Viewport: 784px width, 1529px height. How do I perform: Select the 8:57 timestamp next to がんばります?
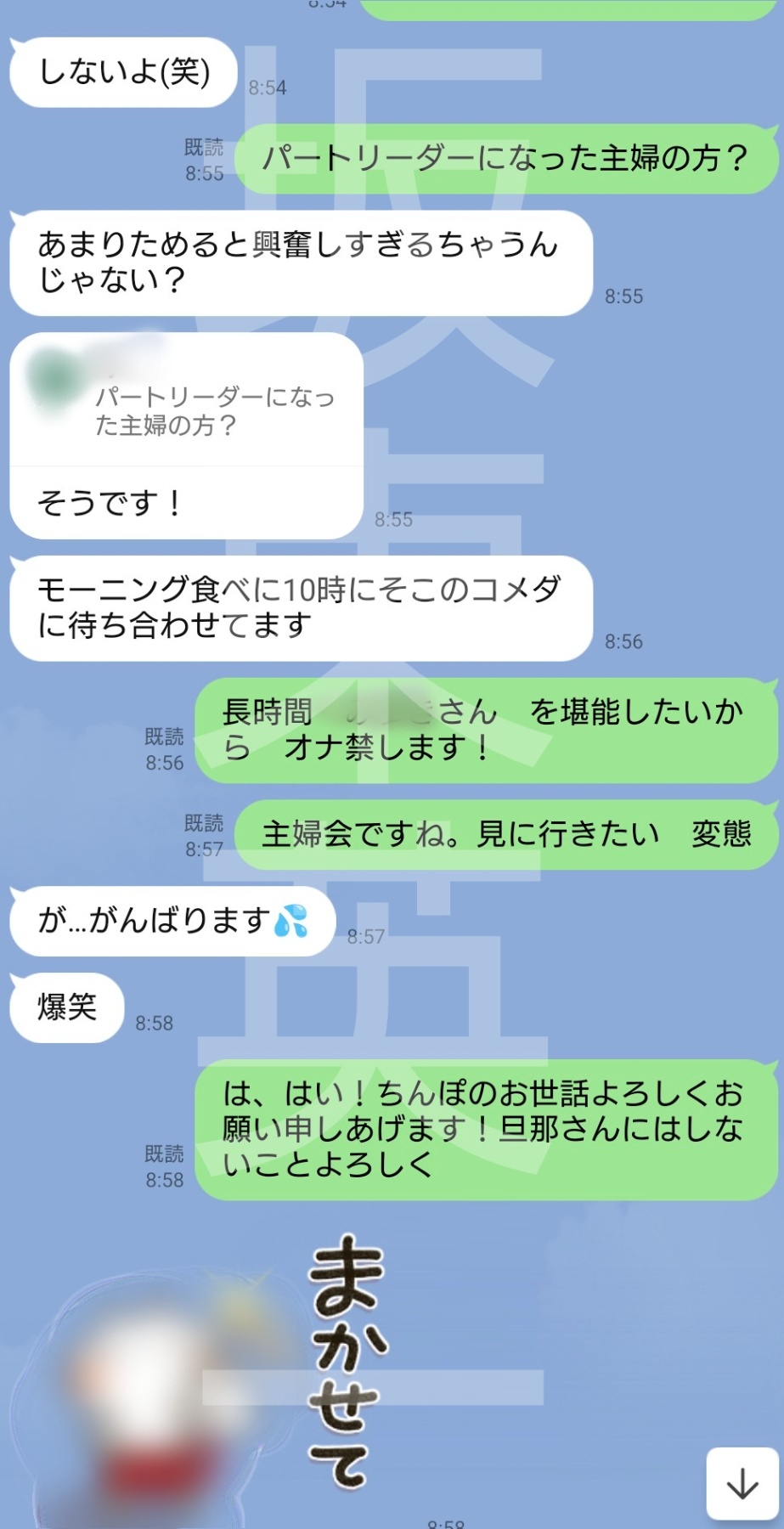pos(367,938)
